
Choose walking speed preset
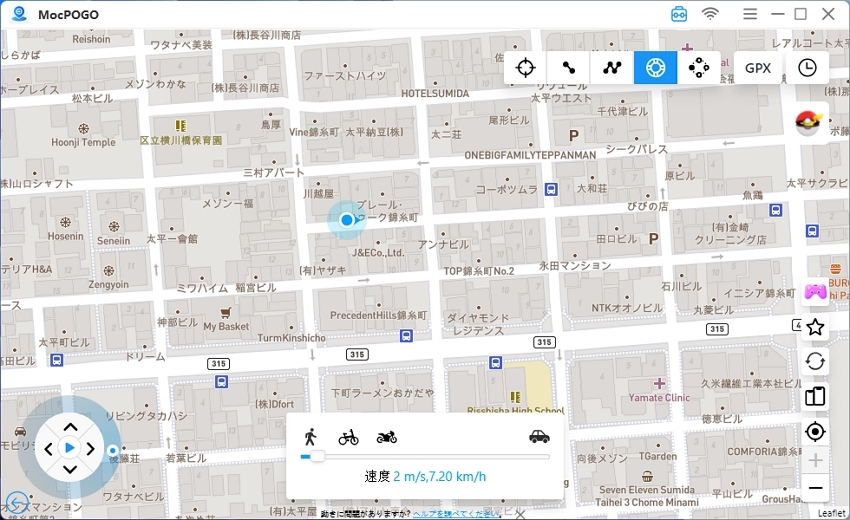311,436
